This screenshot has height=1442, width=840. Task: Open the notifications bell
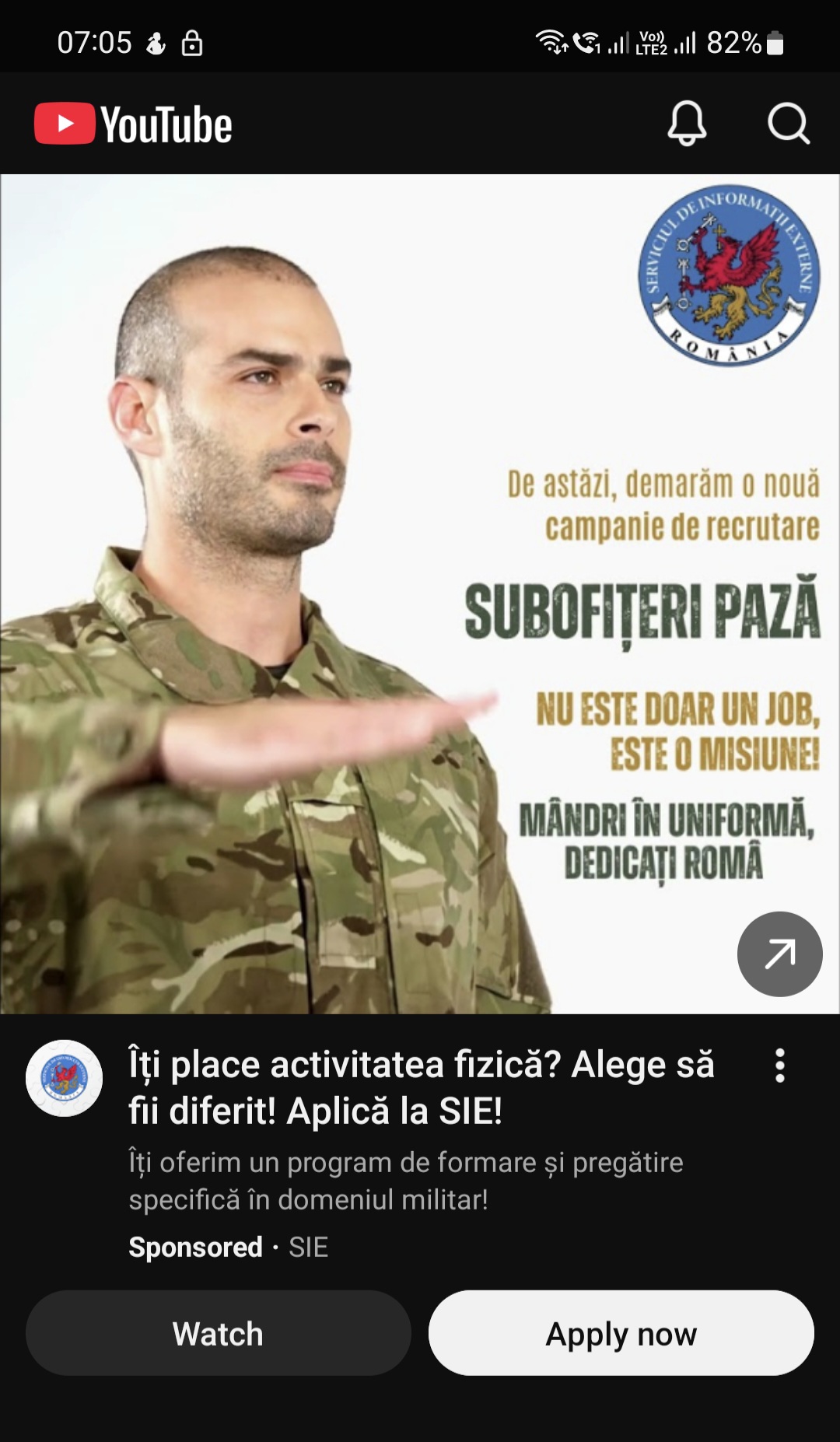click(687, 123)
